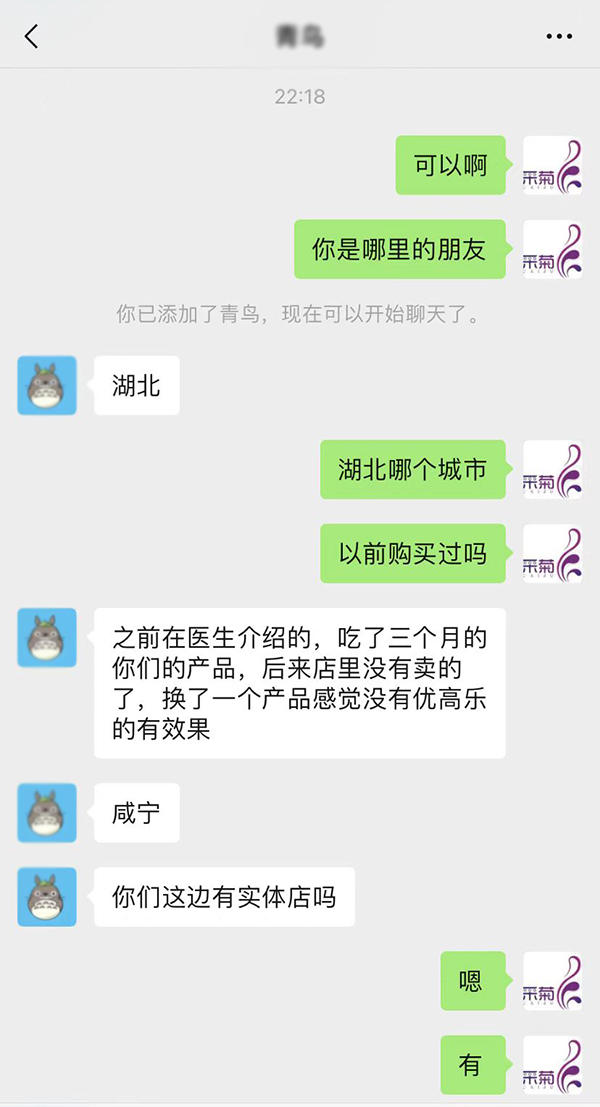The image size is (600, 1107).
Task: Open the avatar beside 以前购买过吗
Action: coord(552,553)
